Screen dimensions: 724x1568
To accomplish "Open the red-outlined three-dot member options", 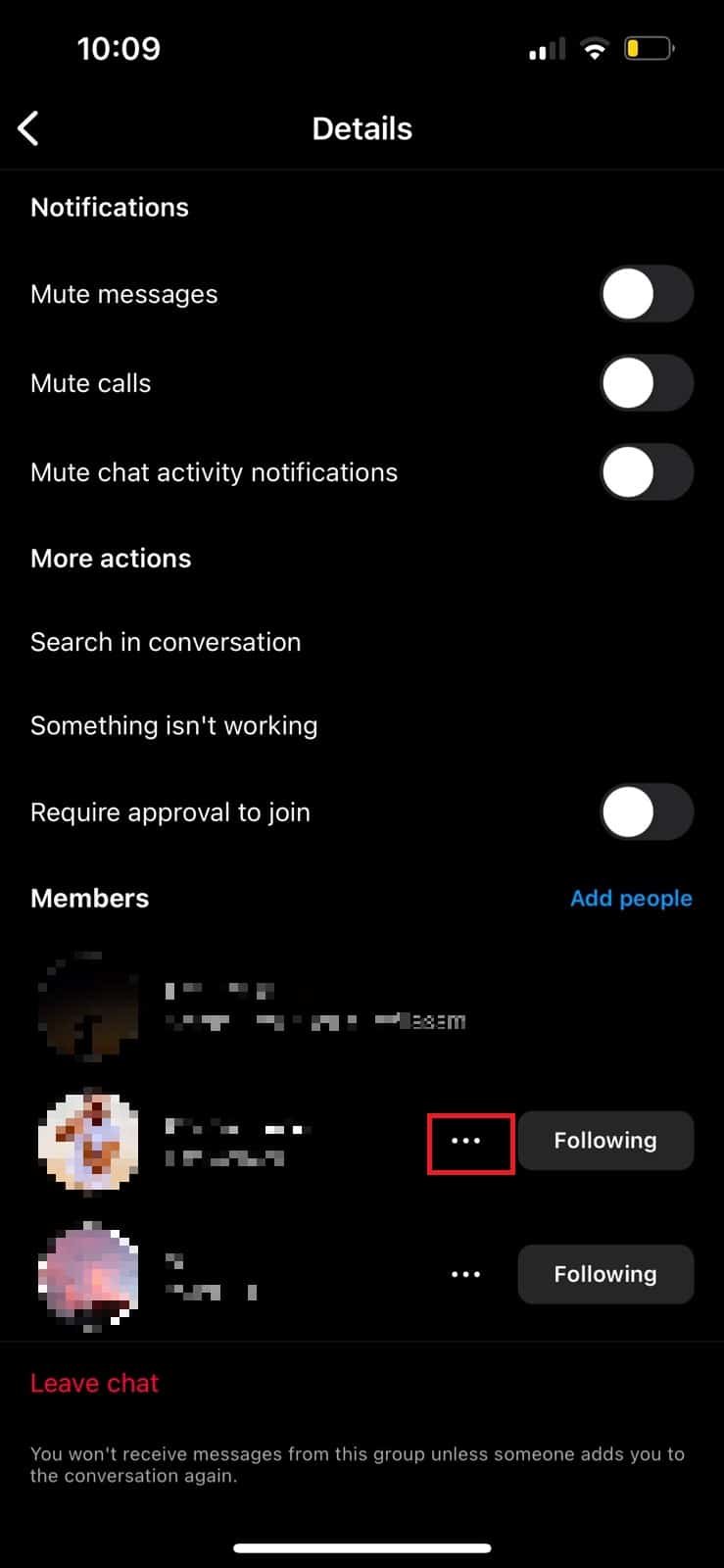I will pos(466,1141).
